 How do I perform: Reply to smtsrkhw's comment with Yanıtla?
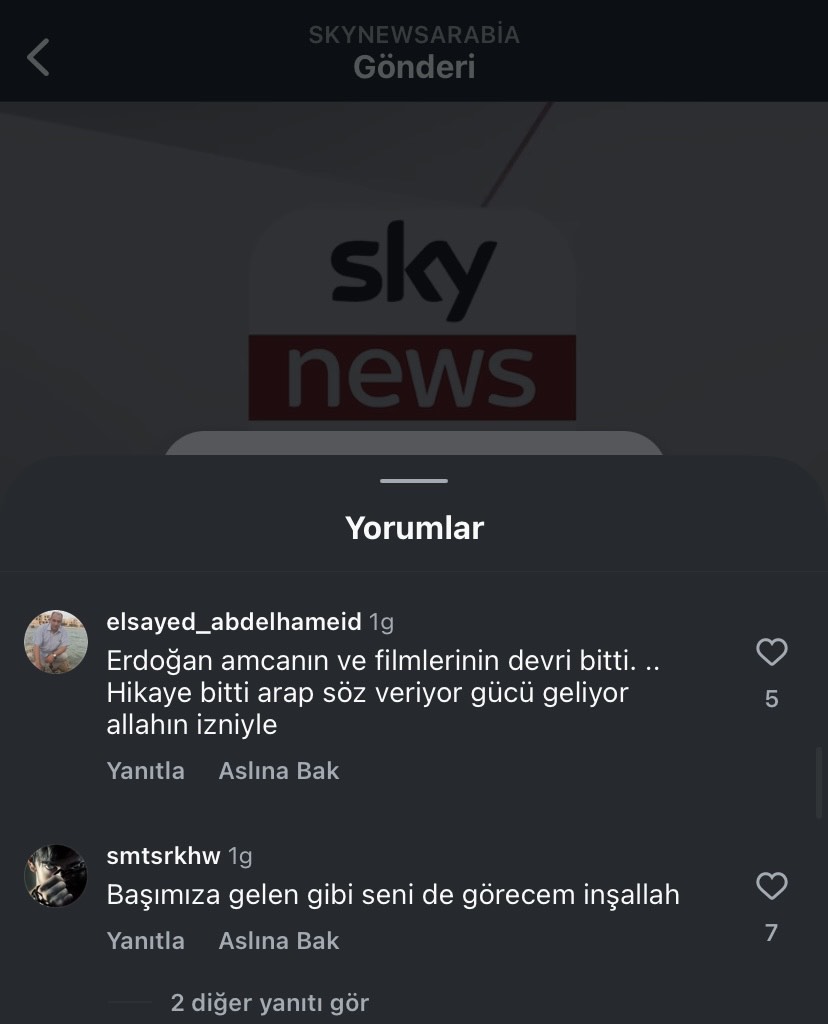tap(145, 941)
